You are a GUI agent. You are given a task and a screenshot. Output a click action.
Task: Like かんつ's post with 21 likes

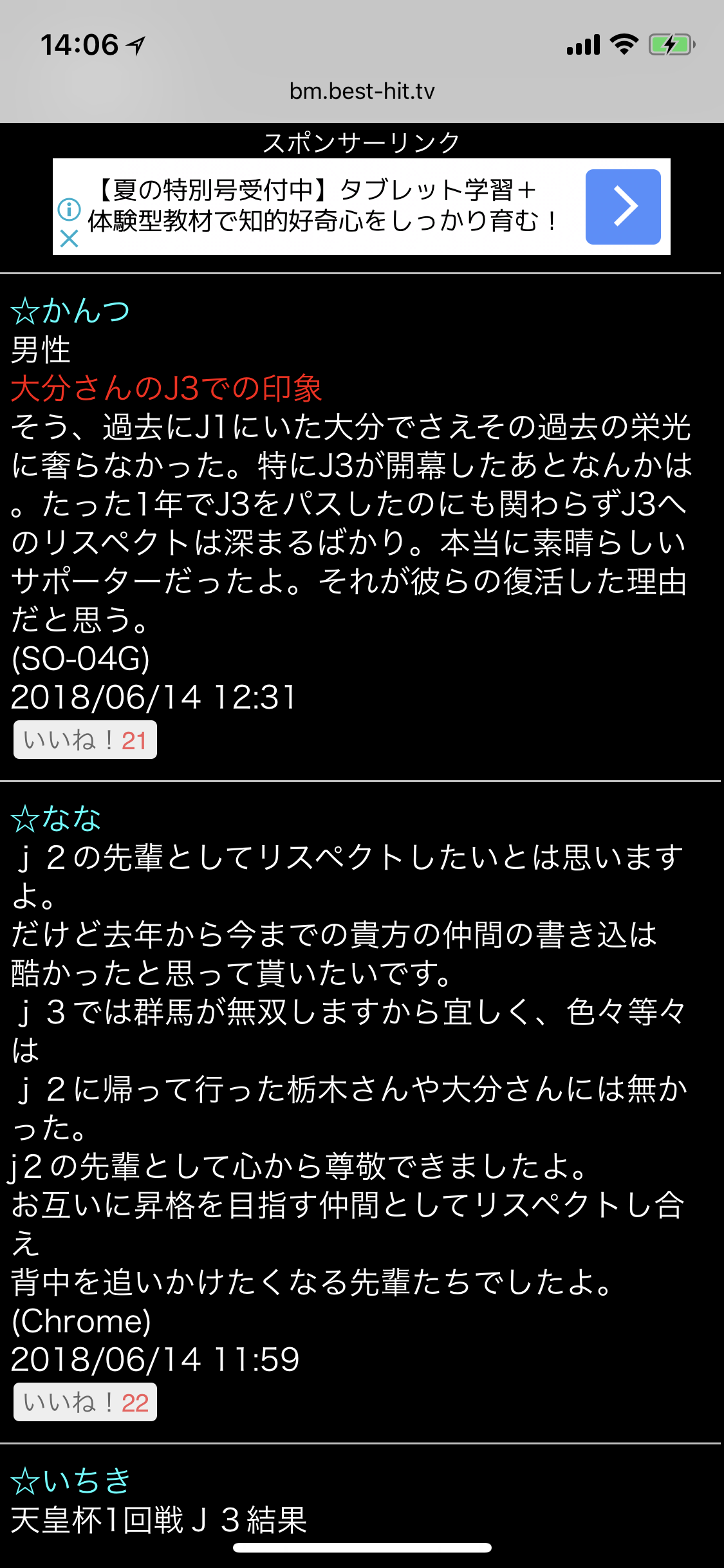[85, 740]
